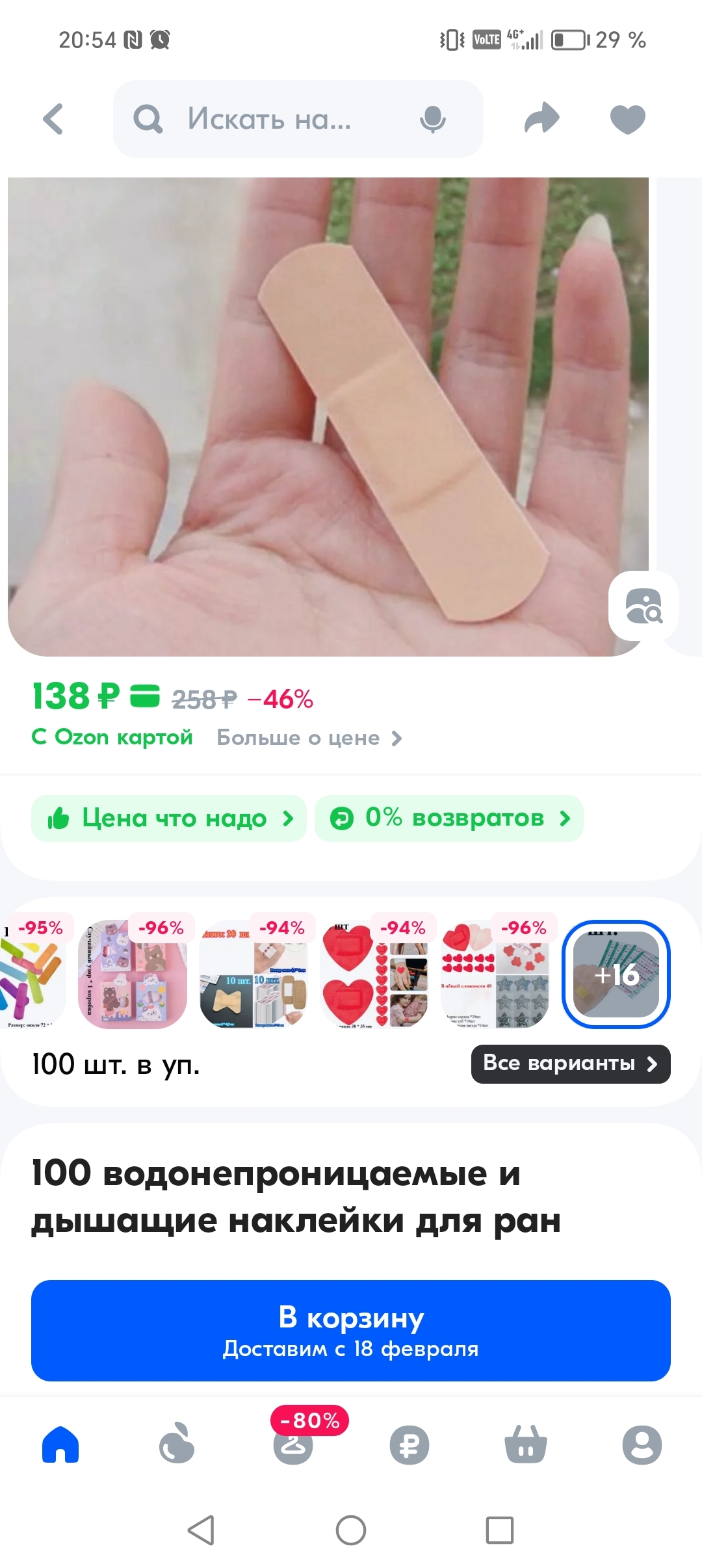Open "Все варианты" list
702x1568 pixels.
coord(570,1064)
